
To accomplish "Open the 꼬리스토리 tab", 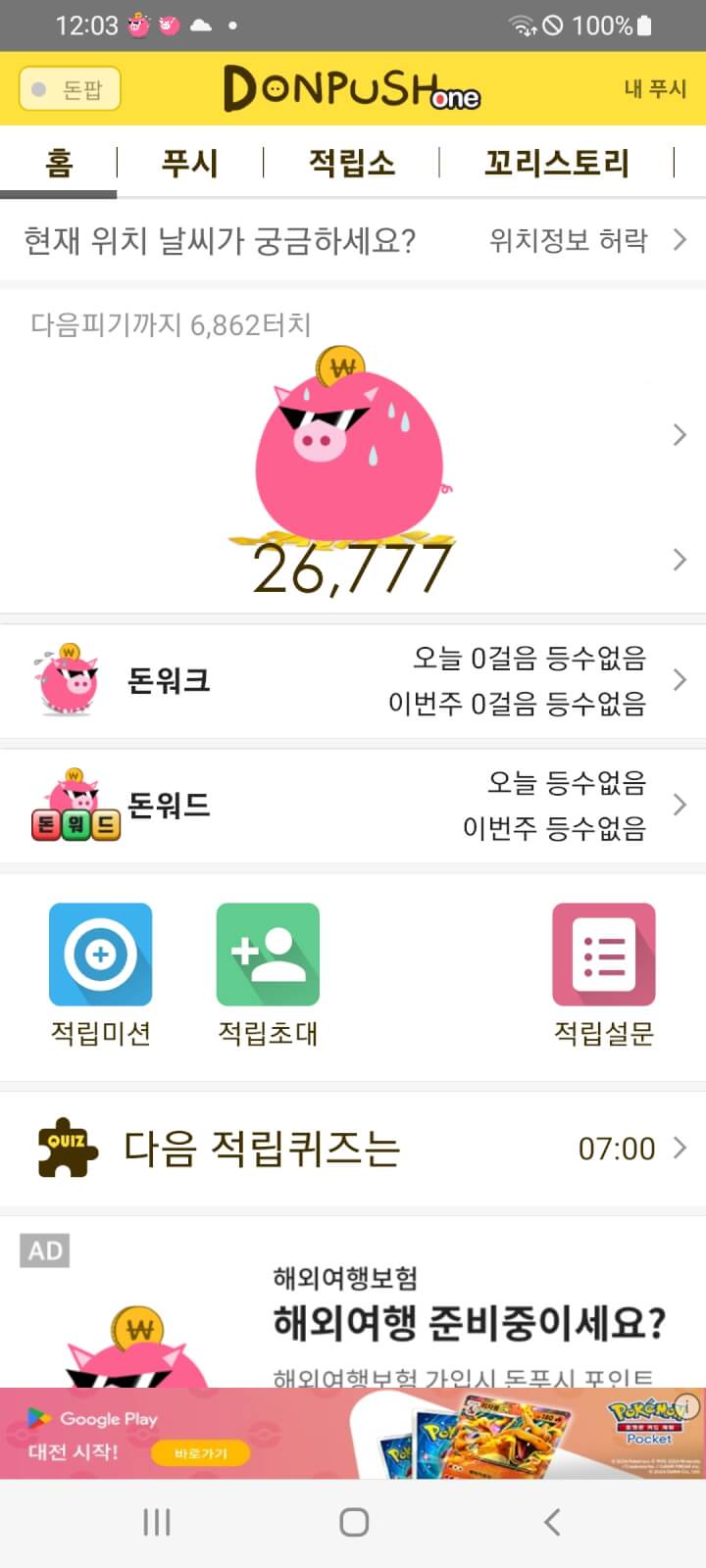I will click(x=556, y=163).
